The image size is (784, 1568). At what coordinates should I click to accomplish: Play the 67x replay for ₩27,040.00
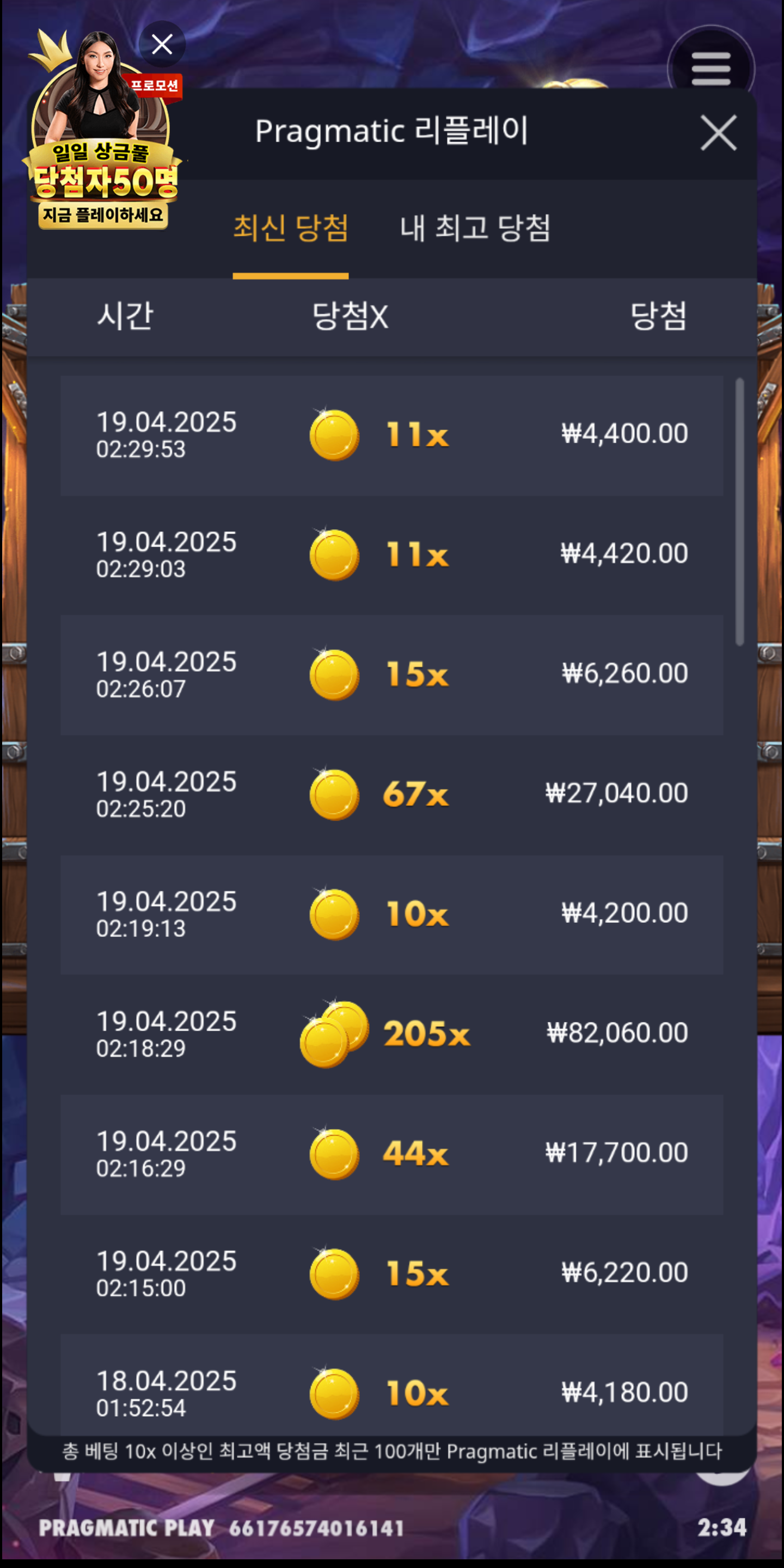(x=391, y=794)
